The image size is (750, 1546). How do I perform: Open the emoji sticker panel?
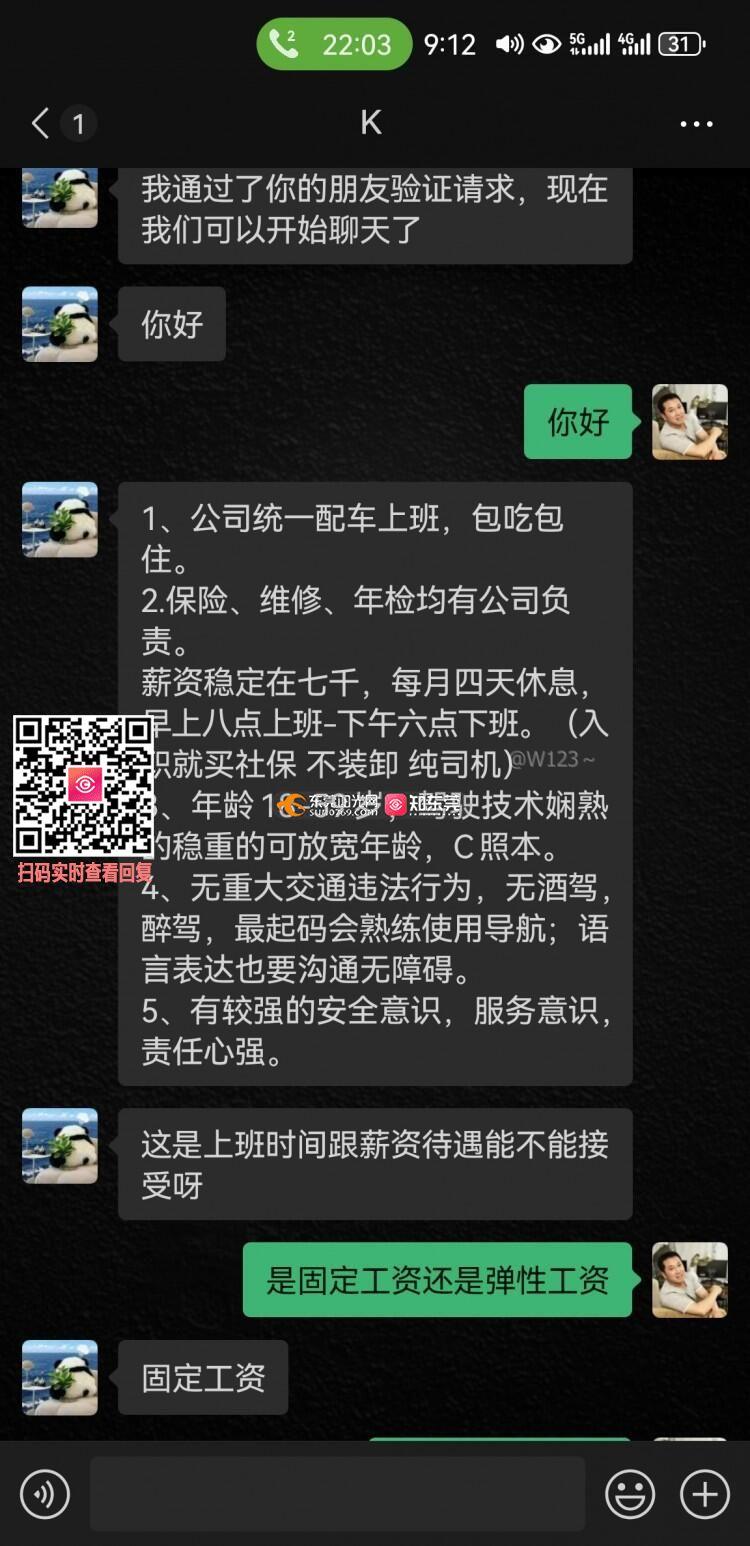click(630, 1494)
